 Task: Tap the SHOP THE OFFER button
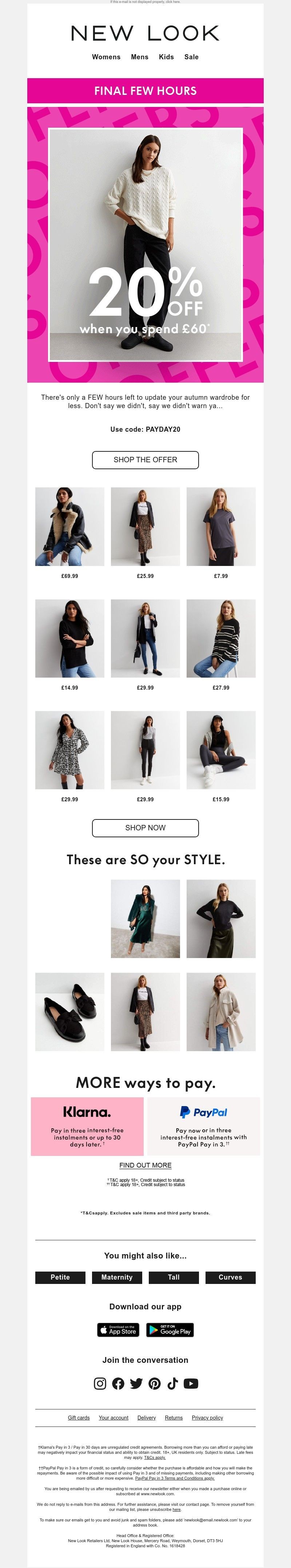[145, 460]
